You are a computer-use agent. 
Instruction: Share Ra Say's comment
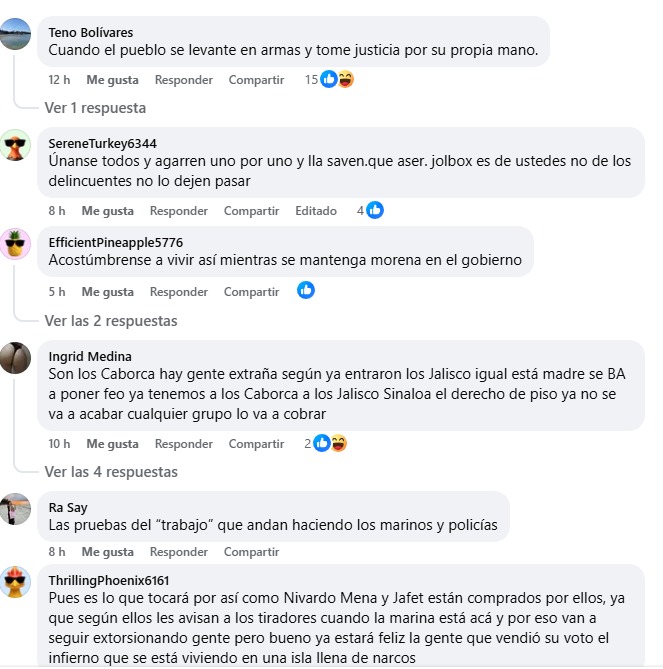[251, 552]
